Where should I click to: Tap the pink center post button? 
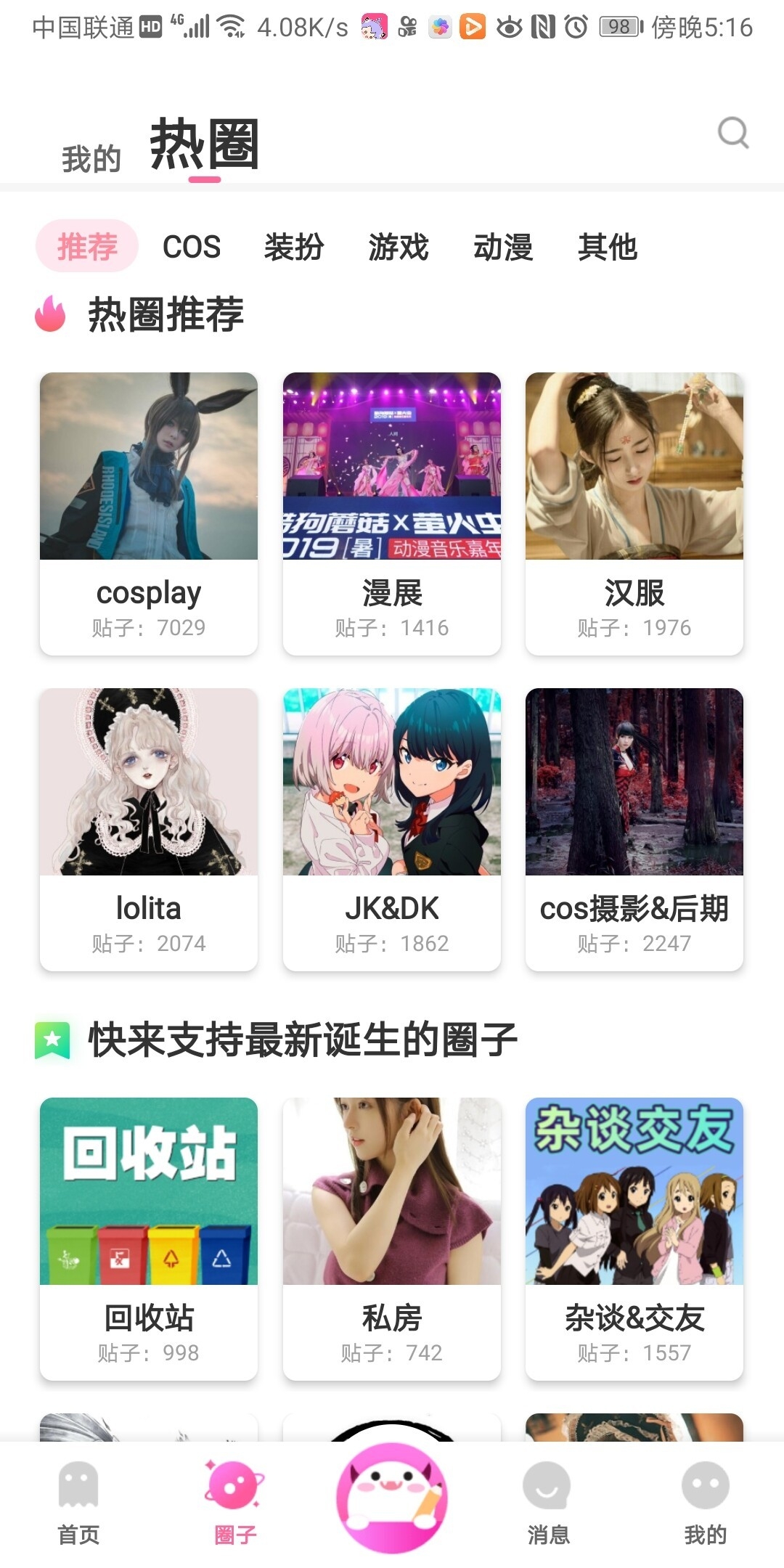(392, 1497)
